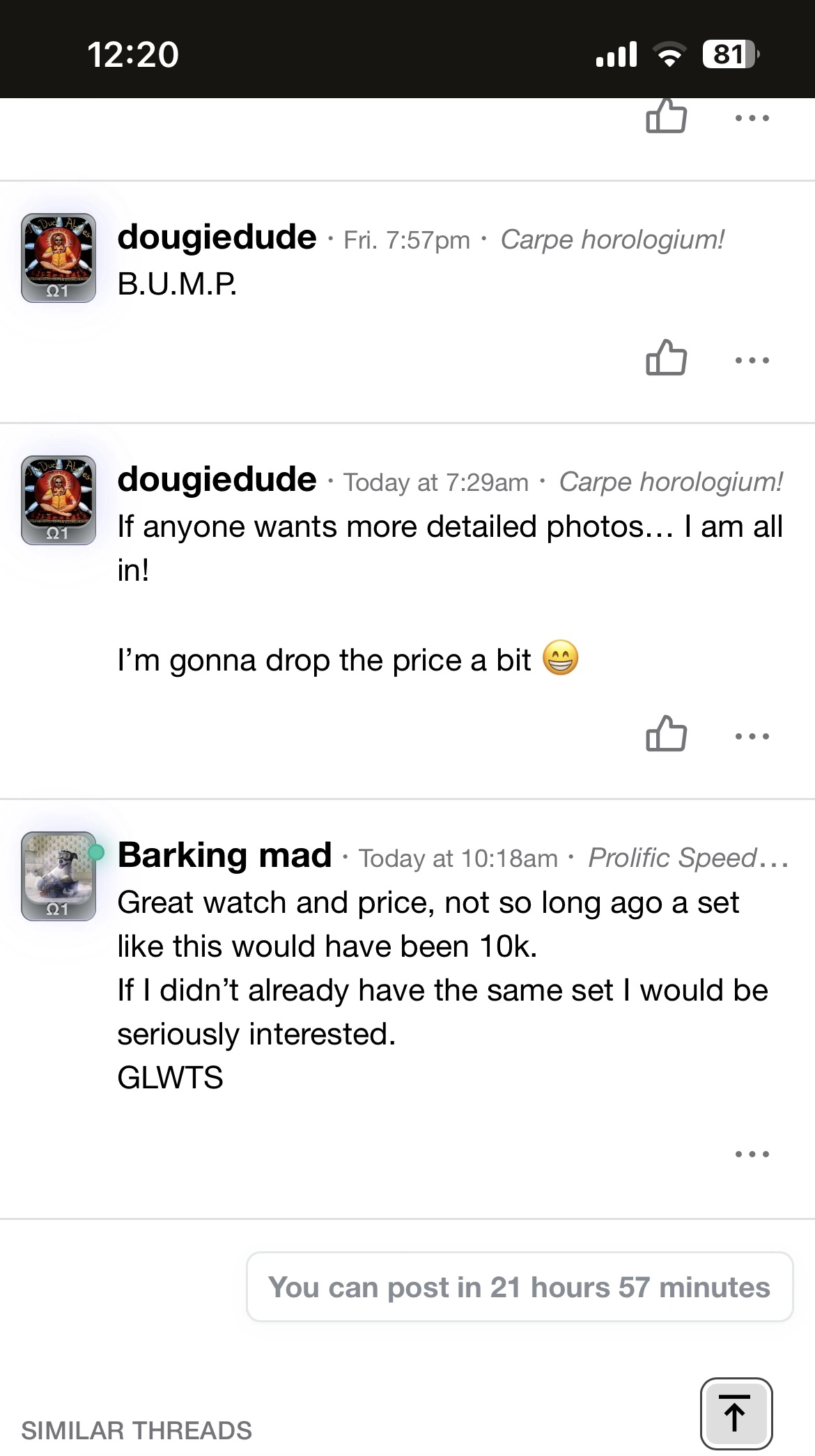Open more options on the price drop post
This screenshot has width=815, height=1456.
coord(752,736)
